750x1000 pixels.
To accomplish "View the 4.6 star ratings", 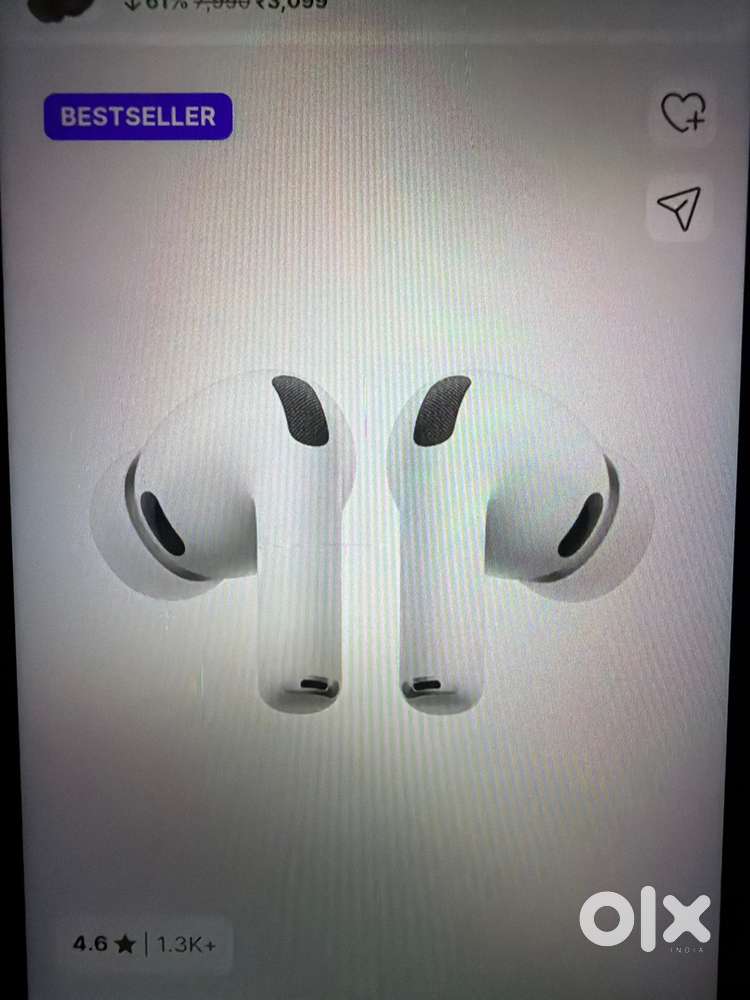I will [144, 944].
